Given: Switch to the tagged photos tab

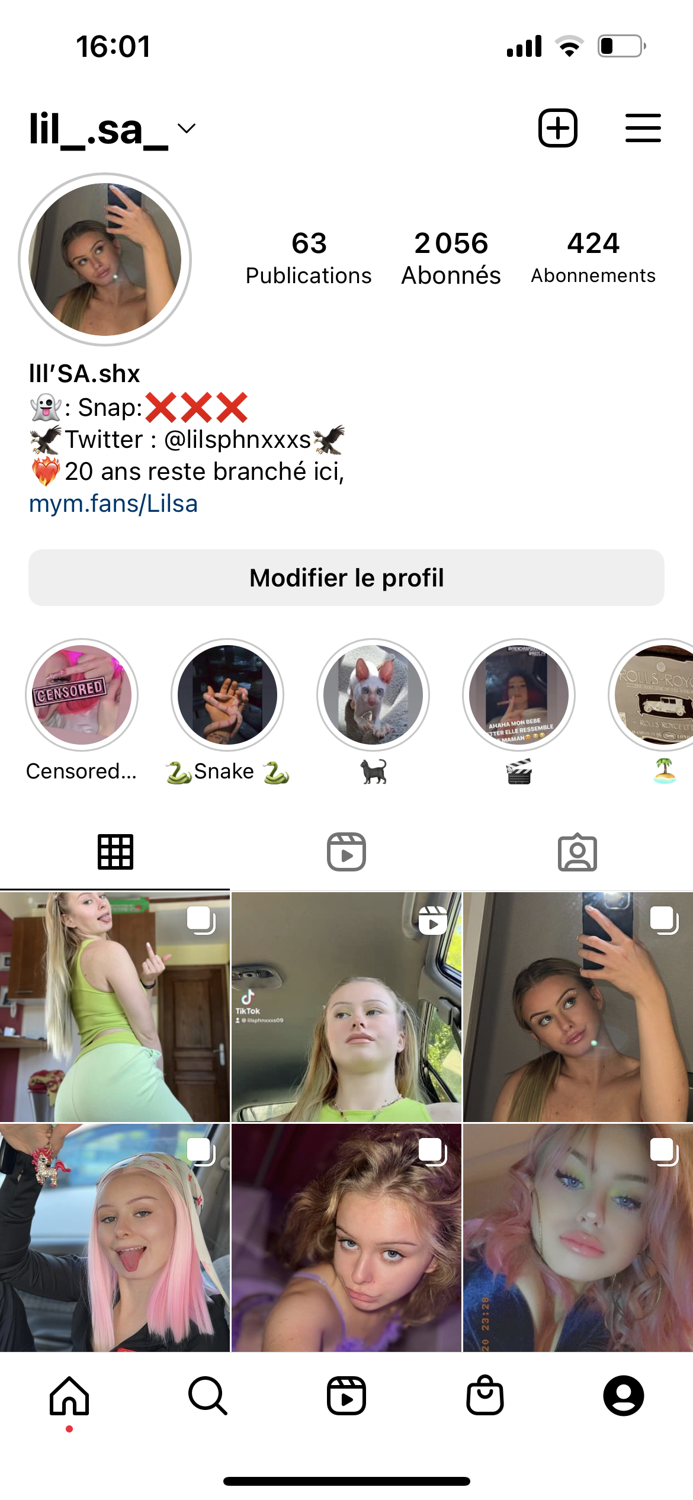Looking at the screenshot, I should click(577, 852).
